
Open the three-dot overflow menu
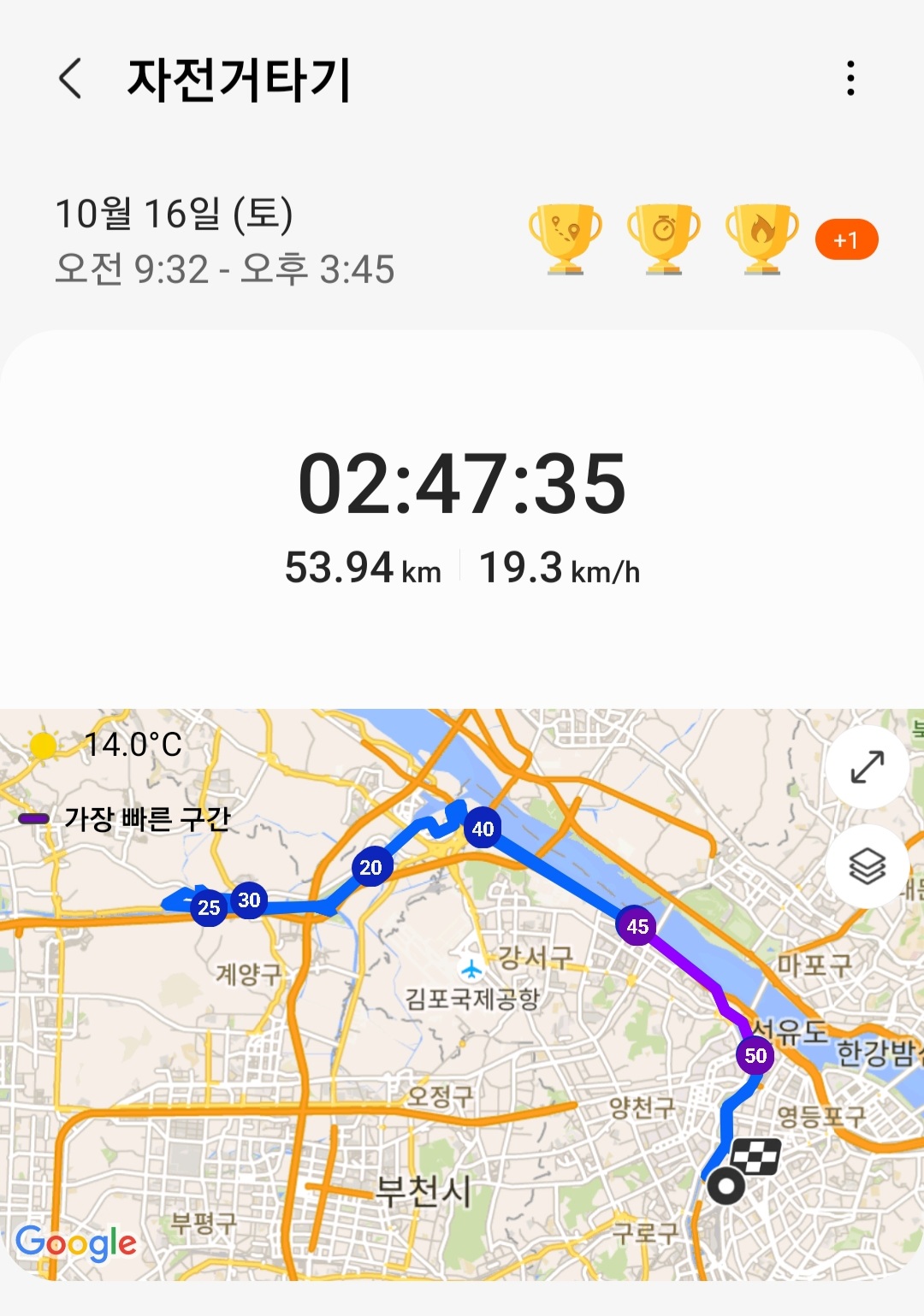click(850, 79)
